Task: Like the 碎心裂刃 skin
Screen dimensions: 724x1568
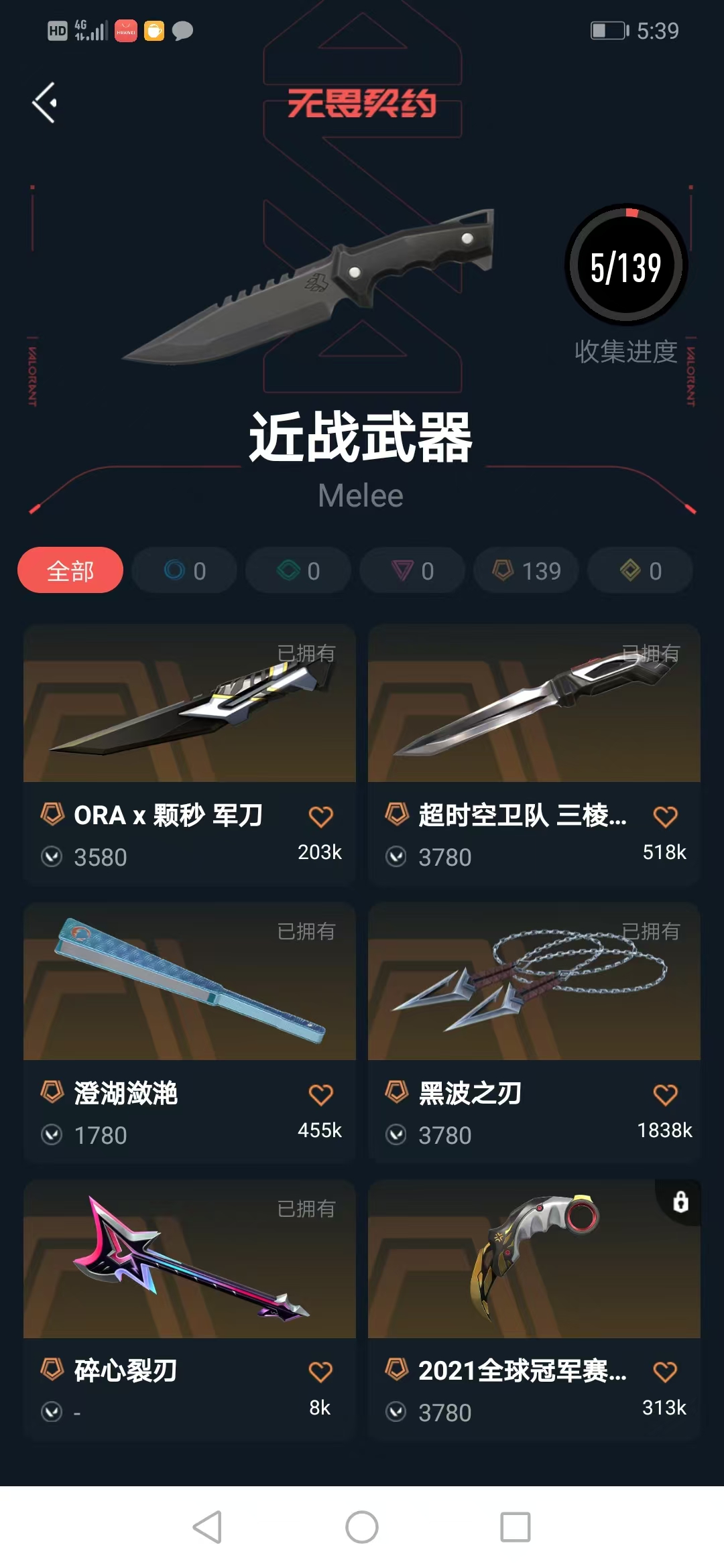Action: coord(320,1372)
